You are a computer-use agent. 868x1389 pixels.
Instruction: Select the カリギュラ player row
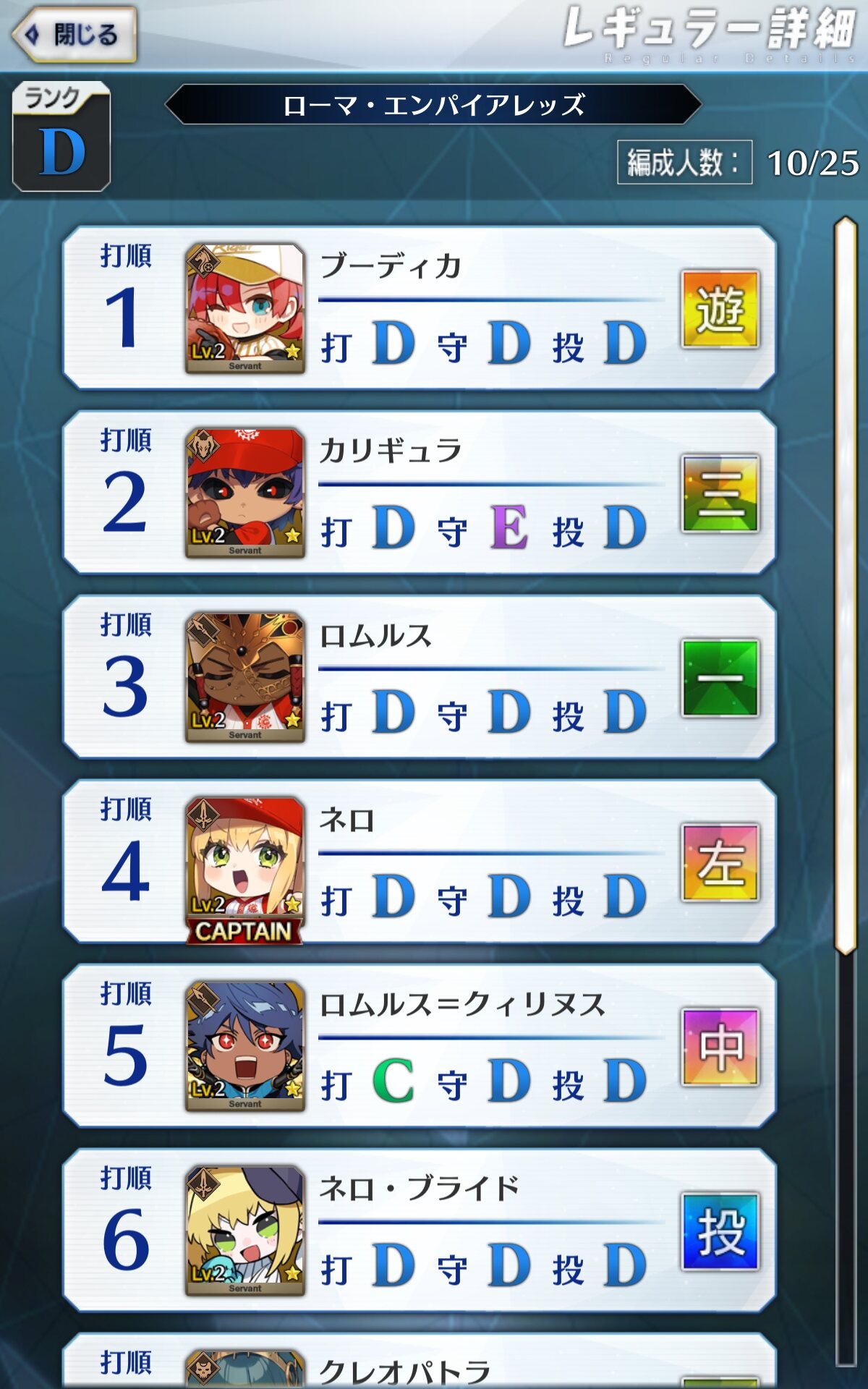coord(420,493)
